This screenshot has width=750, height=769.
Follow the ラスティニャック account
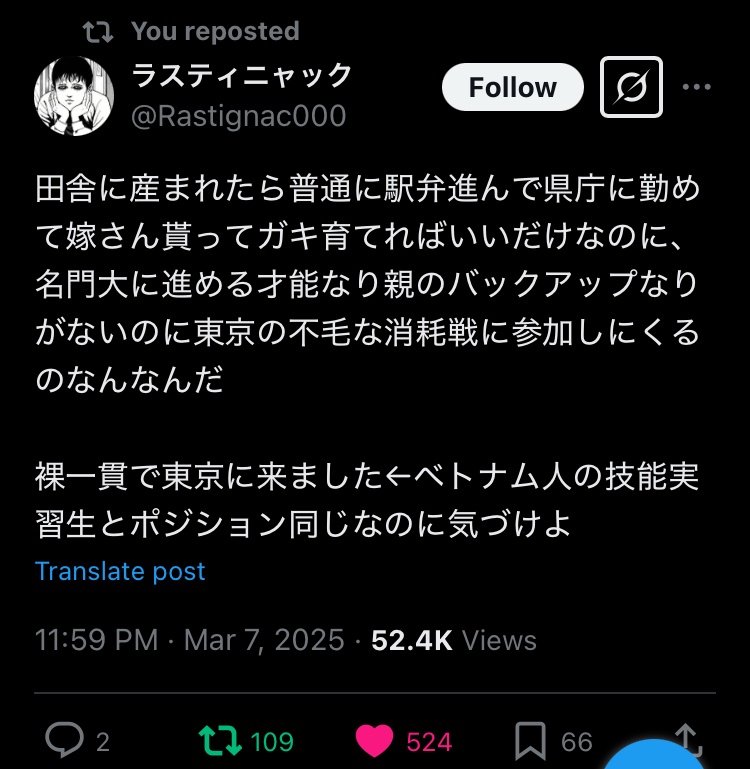tap(512, 87)
